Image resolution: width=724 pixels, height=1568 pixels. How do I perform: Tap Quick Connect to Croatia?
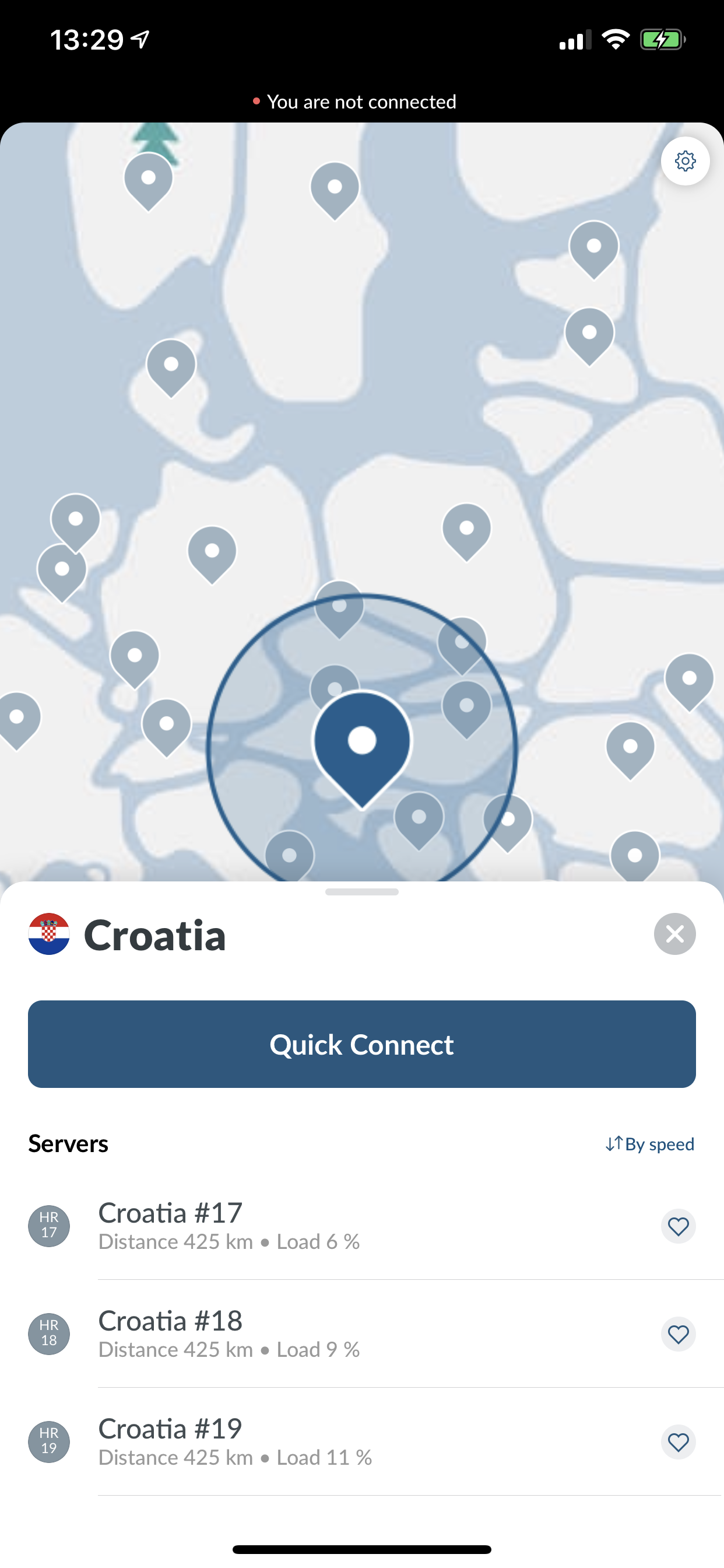(362, 1044)
